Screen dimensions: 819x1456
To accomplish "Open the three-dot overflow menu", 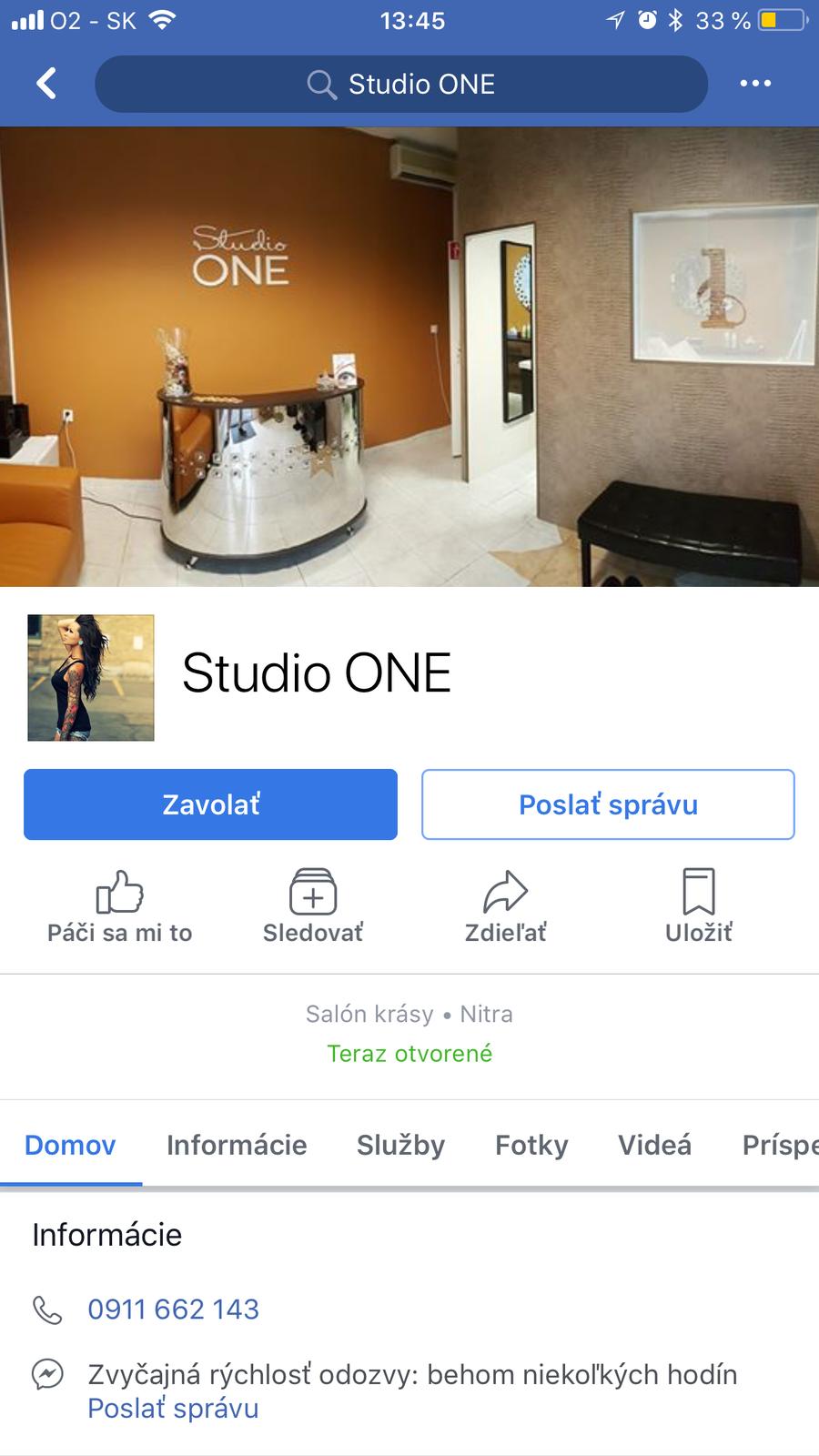I will [x=755, y=84].
